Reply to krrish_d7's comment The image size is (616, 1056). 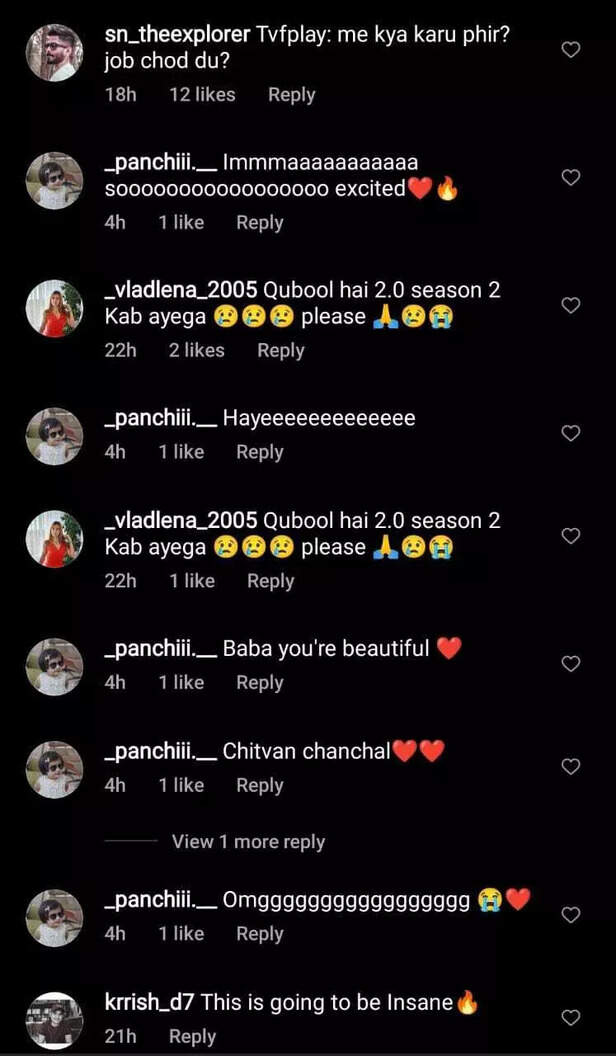coord(192,1037)
